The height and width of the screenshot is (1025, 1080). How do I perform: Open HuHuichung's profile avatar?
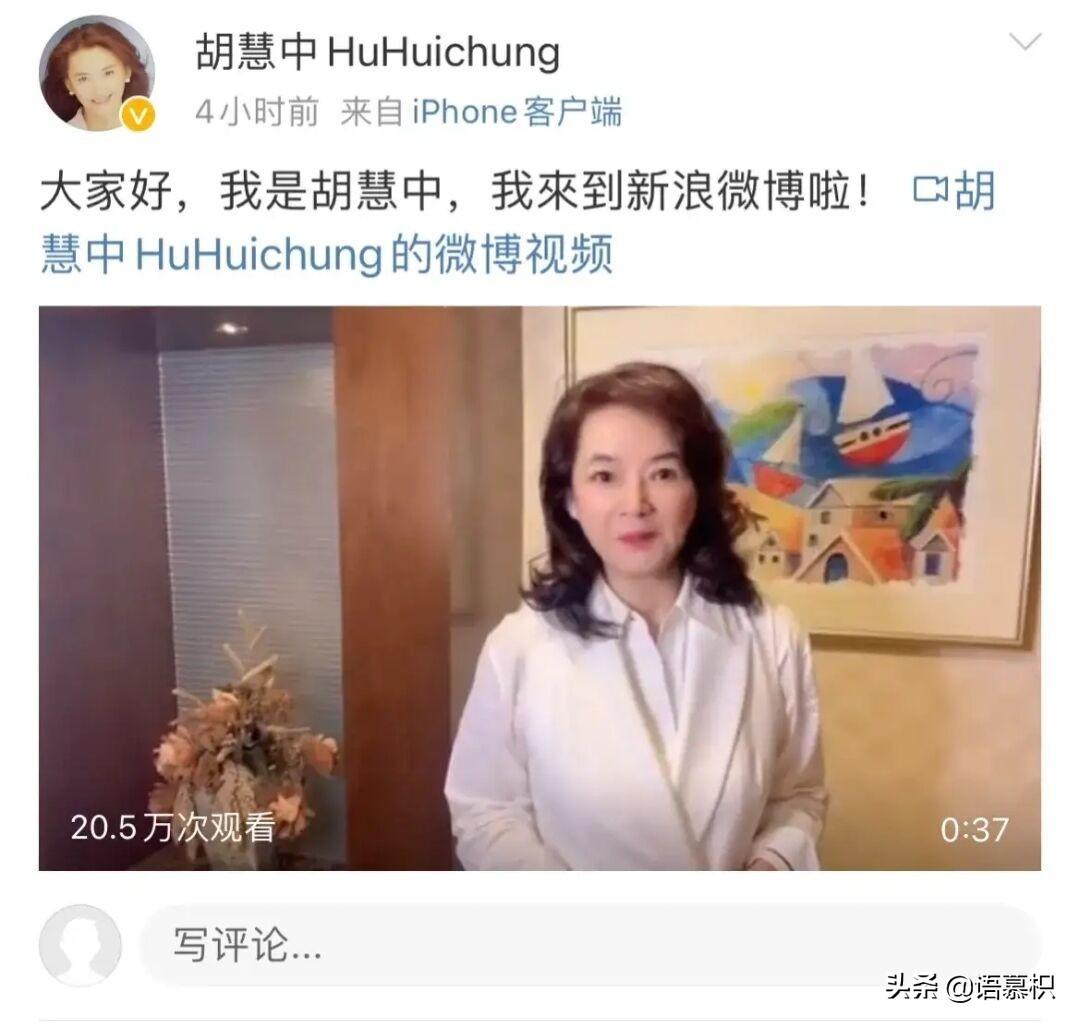(x=97, y=73)
